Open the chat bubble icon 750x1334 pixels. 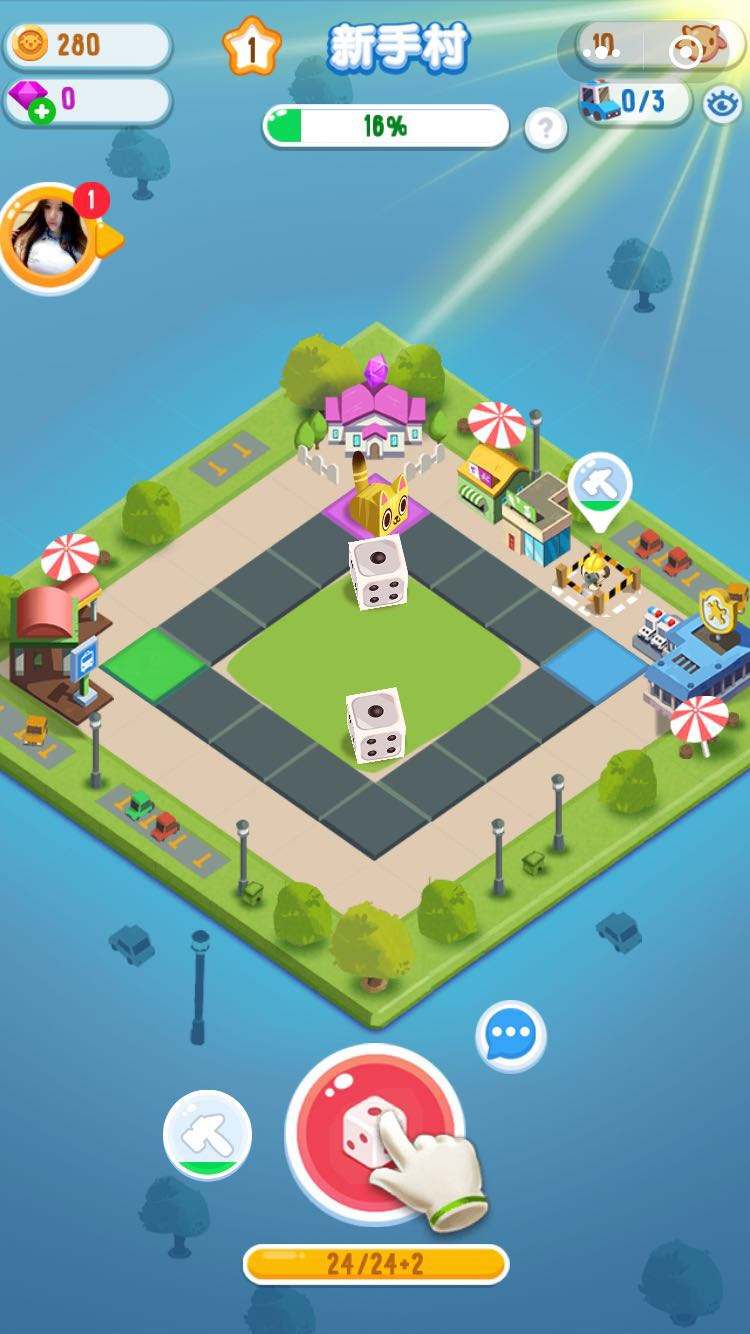[511, 1035]
